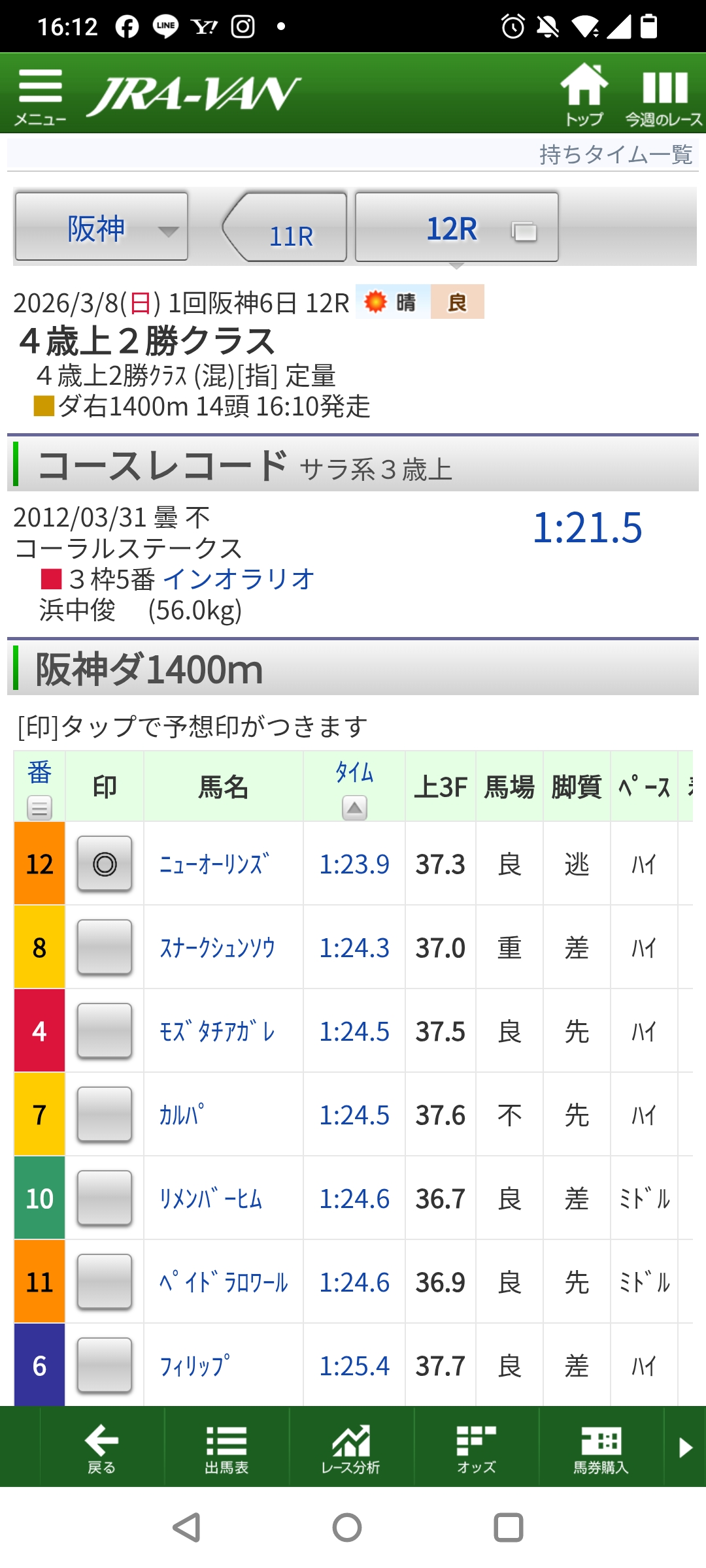The image size is (706, 1568).
Task: Open horse モズタチアガレ details
Action: (x=217, y=1032)
